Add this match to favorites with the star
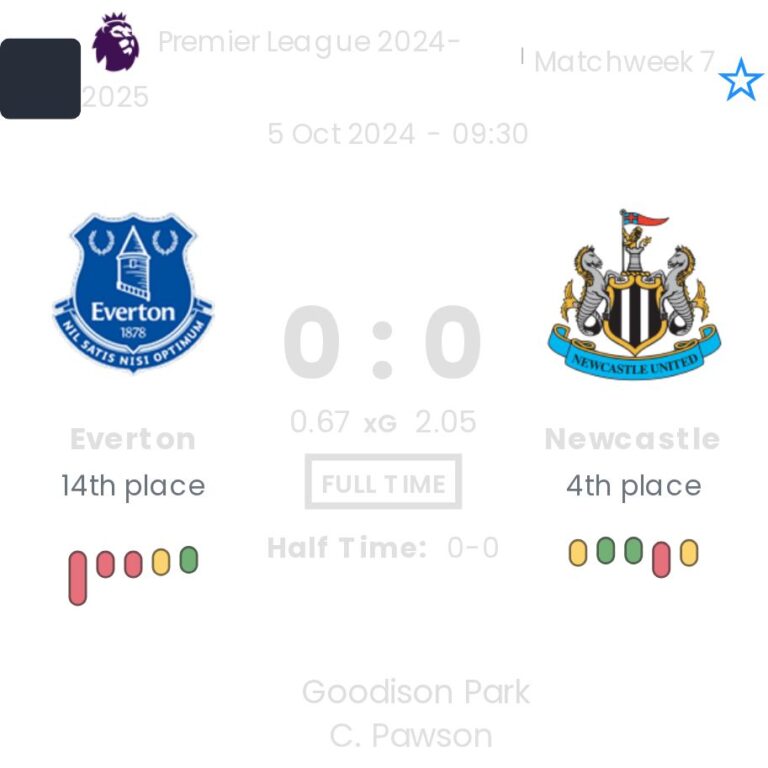768x768 pixels. [x=740, y=80]
